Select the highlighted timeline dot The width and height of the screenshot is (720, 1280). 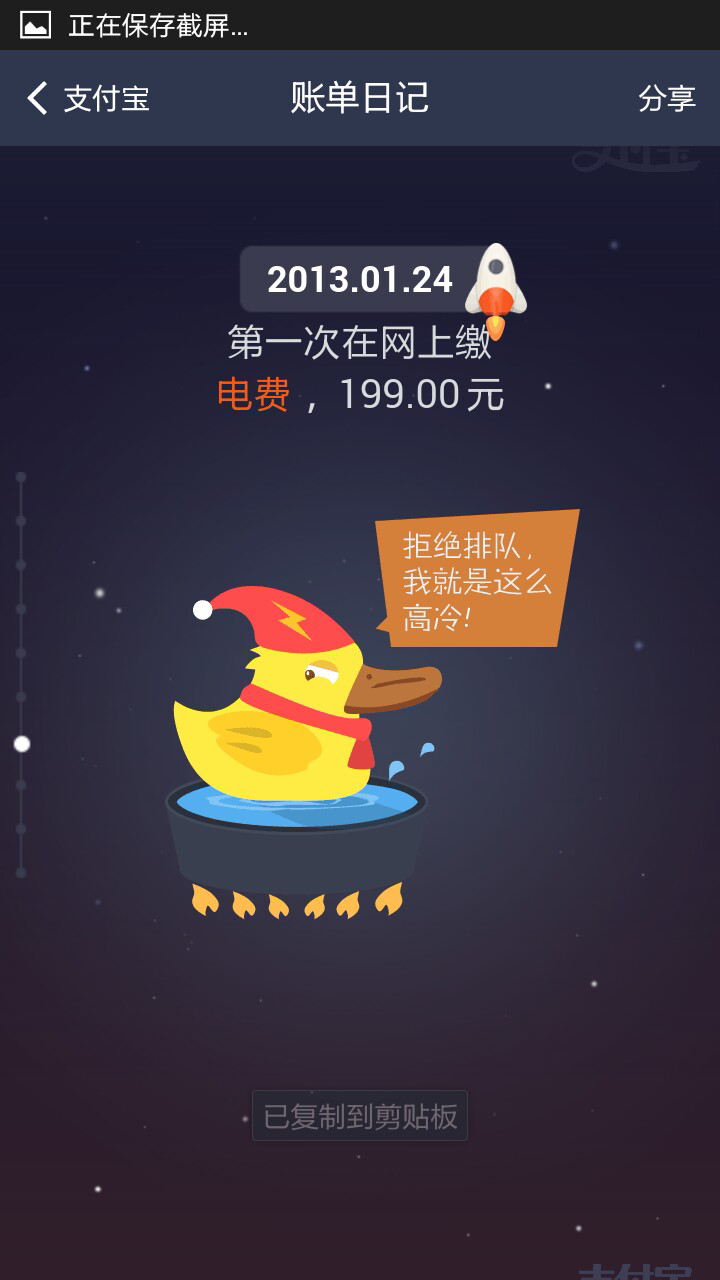point(21,744)
